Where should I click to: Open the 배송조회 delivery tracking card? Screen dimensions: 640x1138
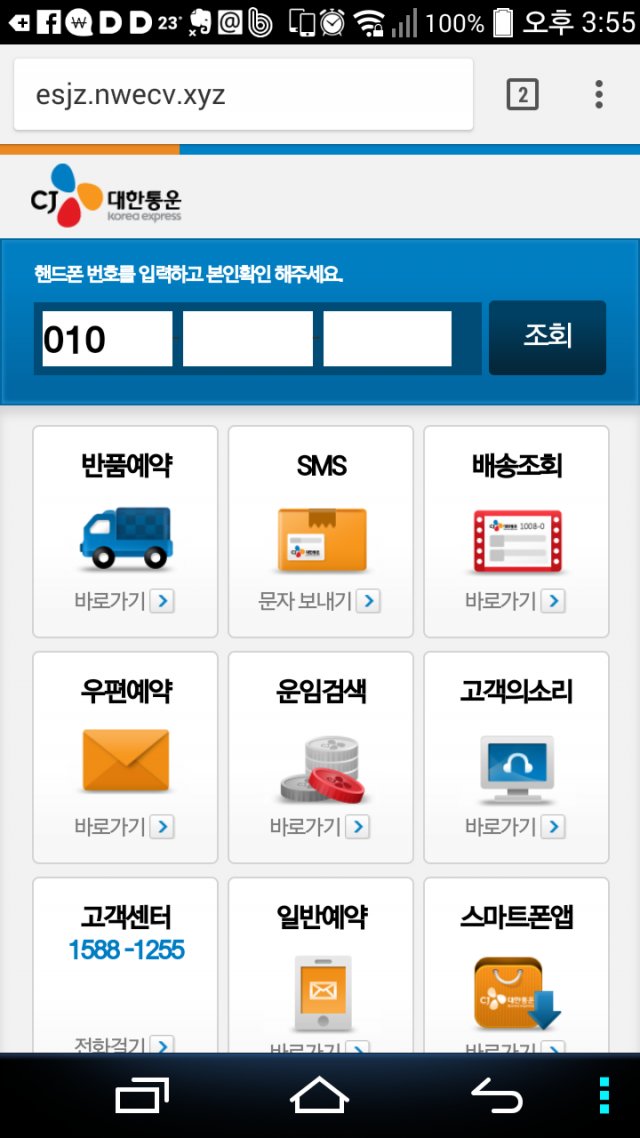516,531
